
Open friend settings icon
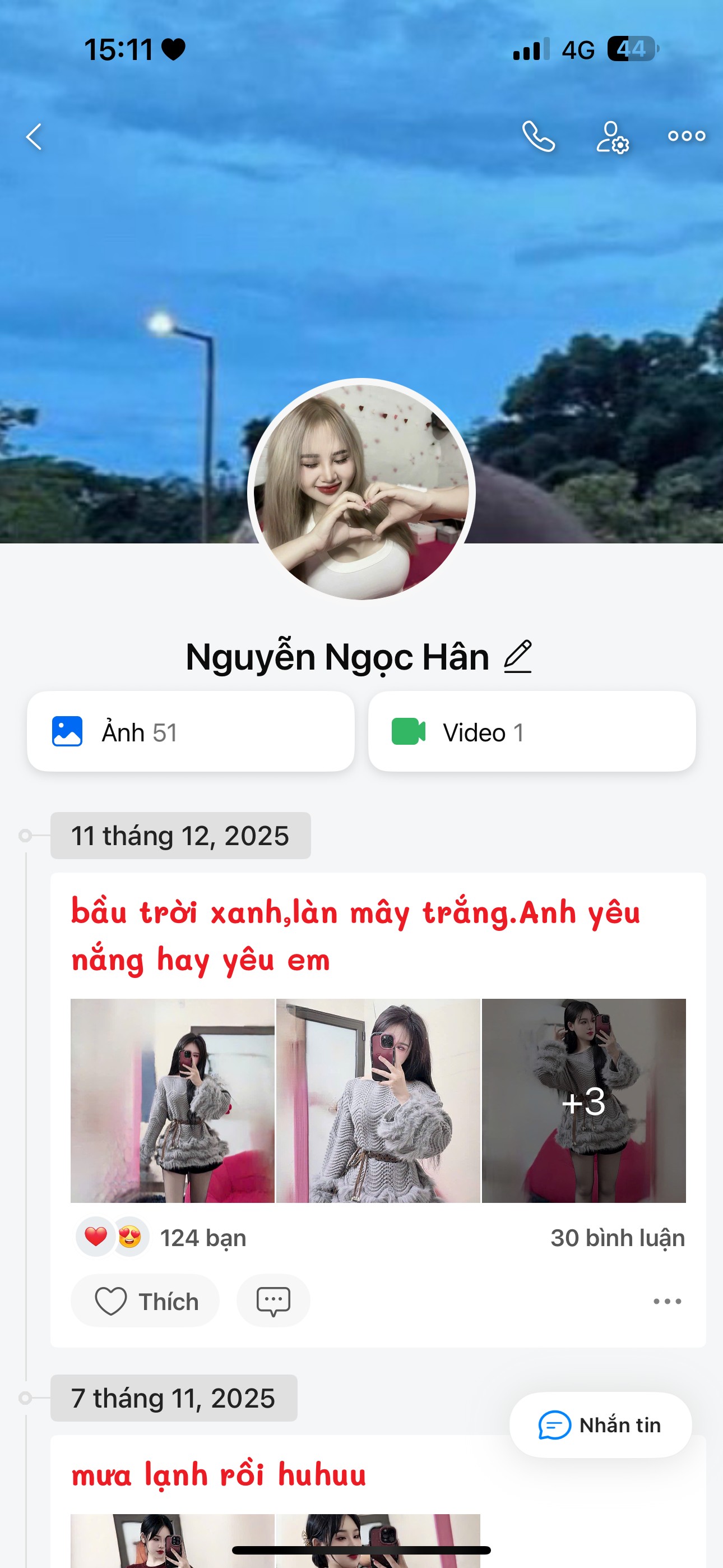tap(612, 136)
